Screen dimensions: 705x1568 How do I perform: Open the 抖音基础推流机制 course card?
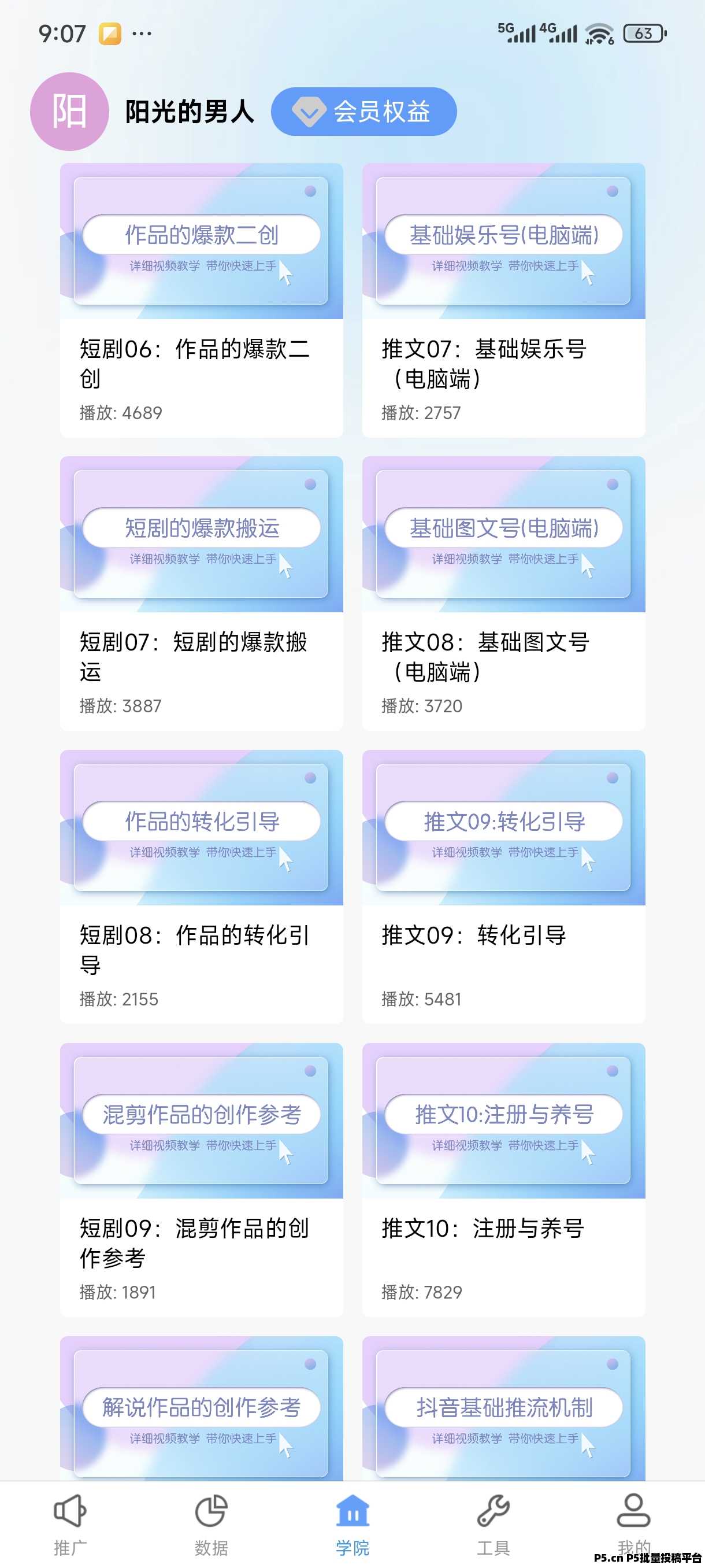503,1408
